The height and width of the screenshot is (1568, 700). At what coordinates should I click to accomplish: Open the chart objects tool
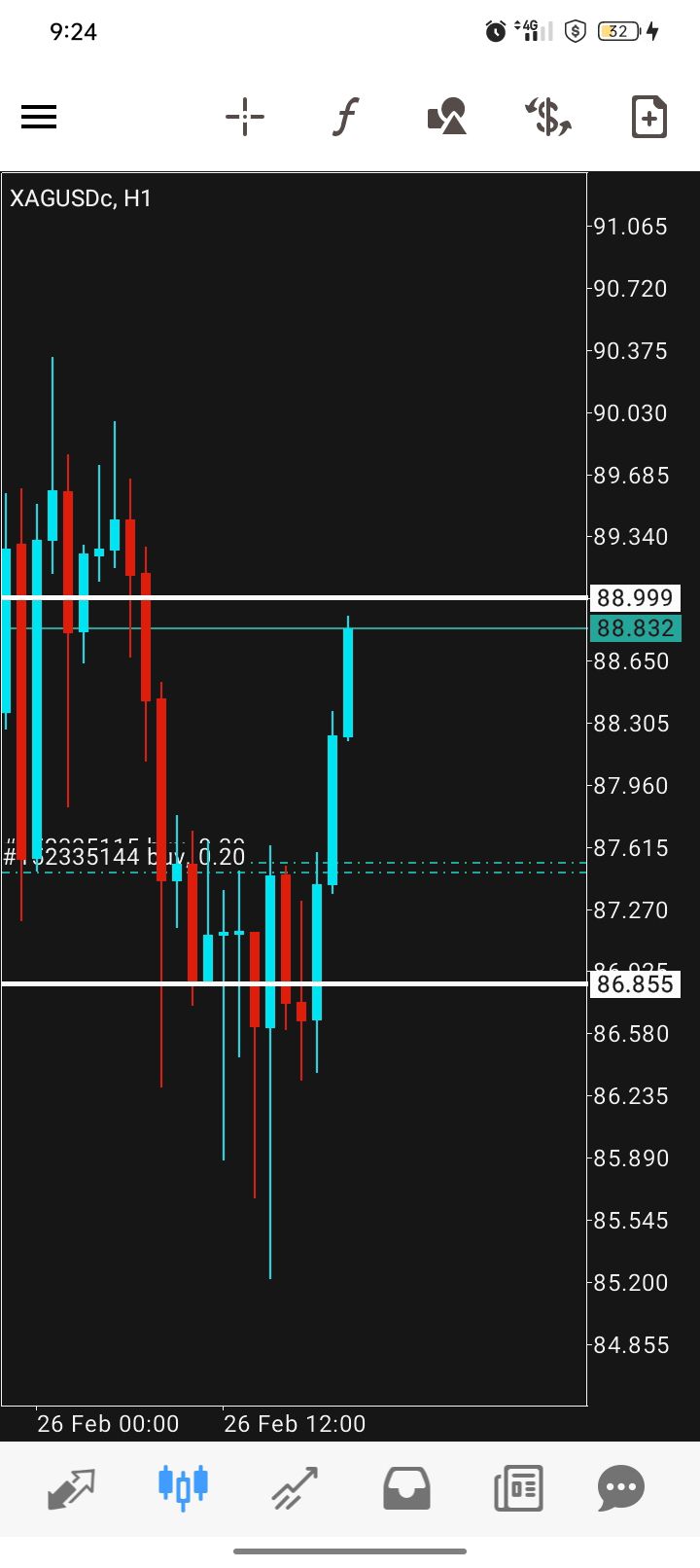point(447,118)
